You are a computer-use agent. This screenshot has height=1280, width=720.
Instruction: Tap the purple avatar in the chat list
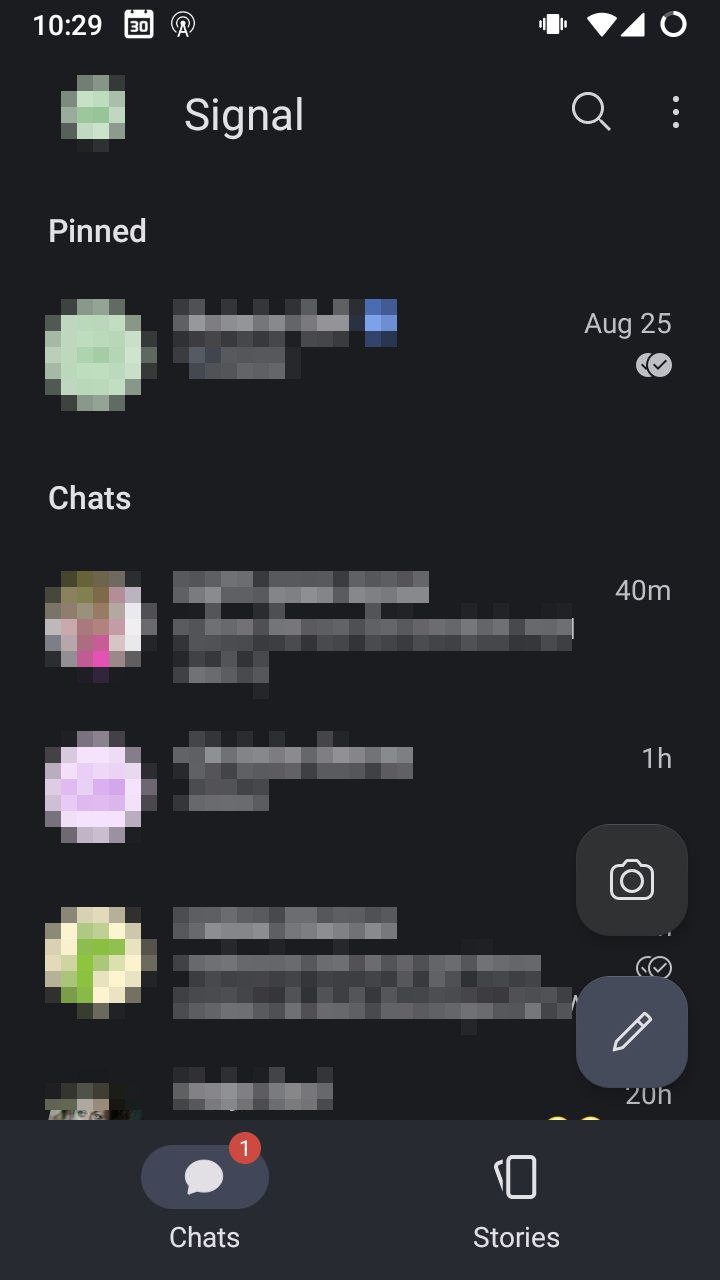[x=98, y=786]
